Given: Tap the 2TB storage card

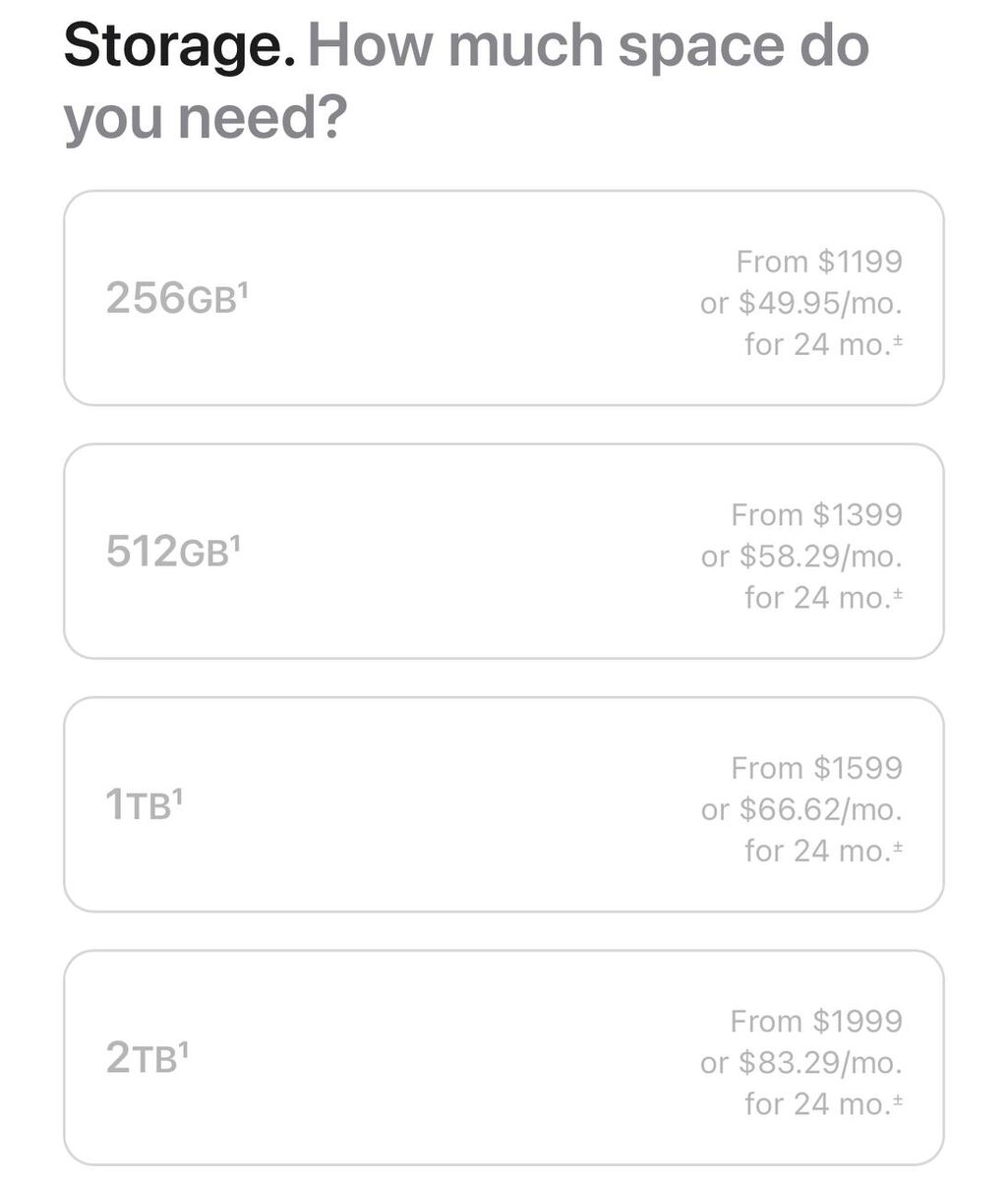Looking at the screenshot, I should 504,1058.
